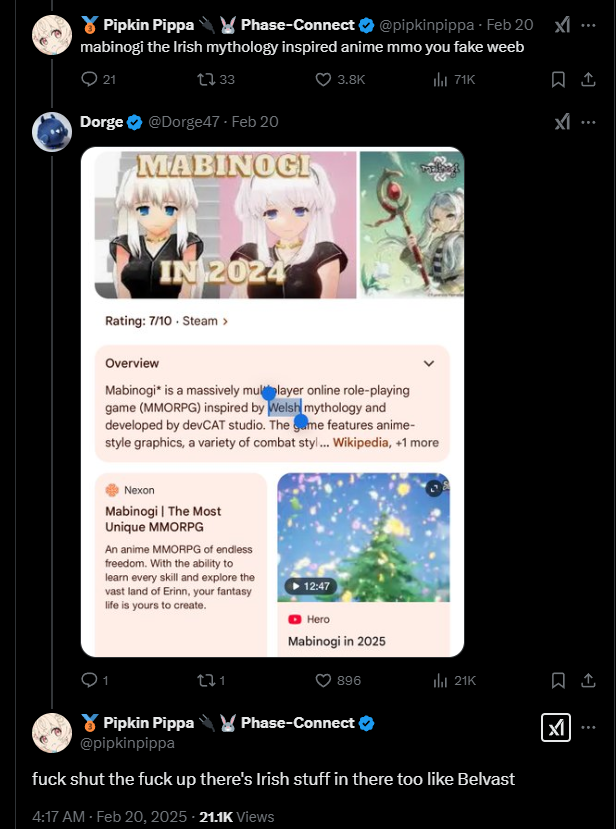Like the mabinogi Irish mythology tweet
The image size is (616, 829).
click(324, 80)
